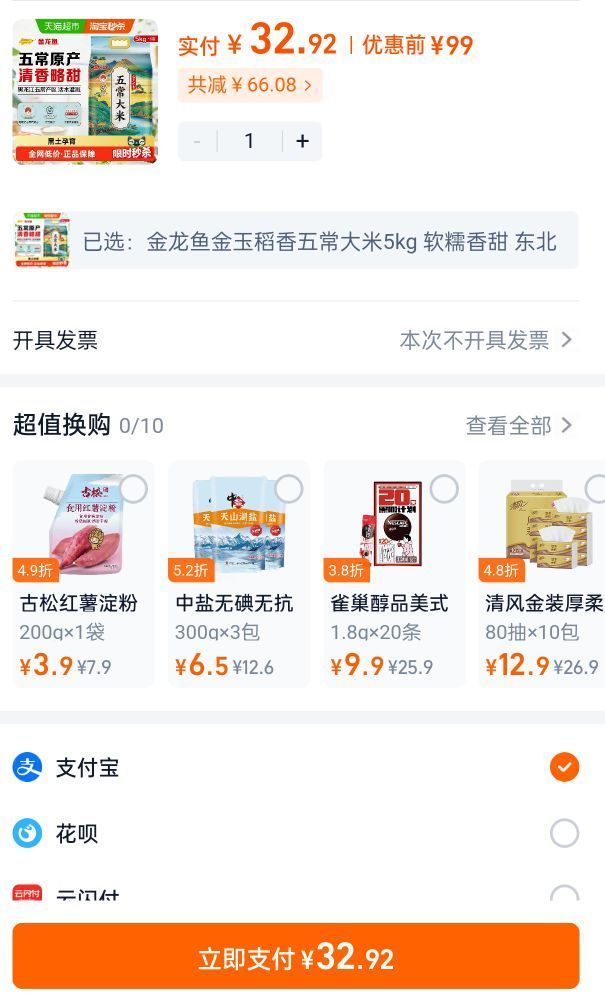The height and width of the screenshot is (1007, 605).
Task: Increase quantity with the plus button
Action: [x=302, y=141]
